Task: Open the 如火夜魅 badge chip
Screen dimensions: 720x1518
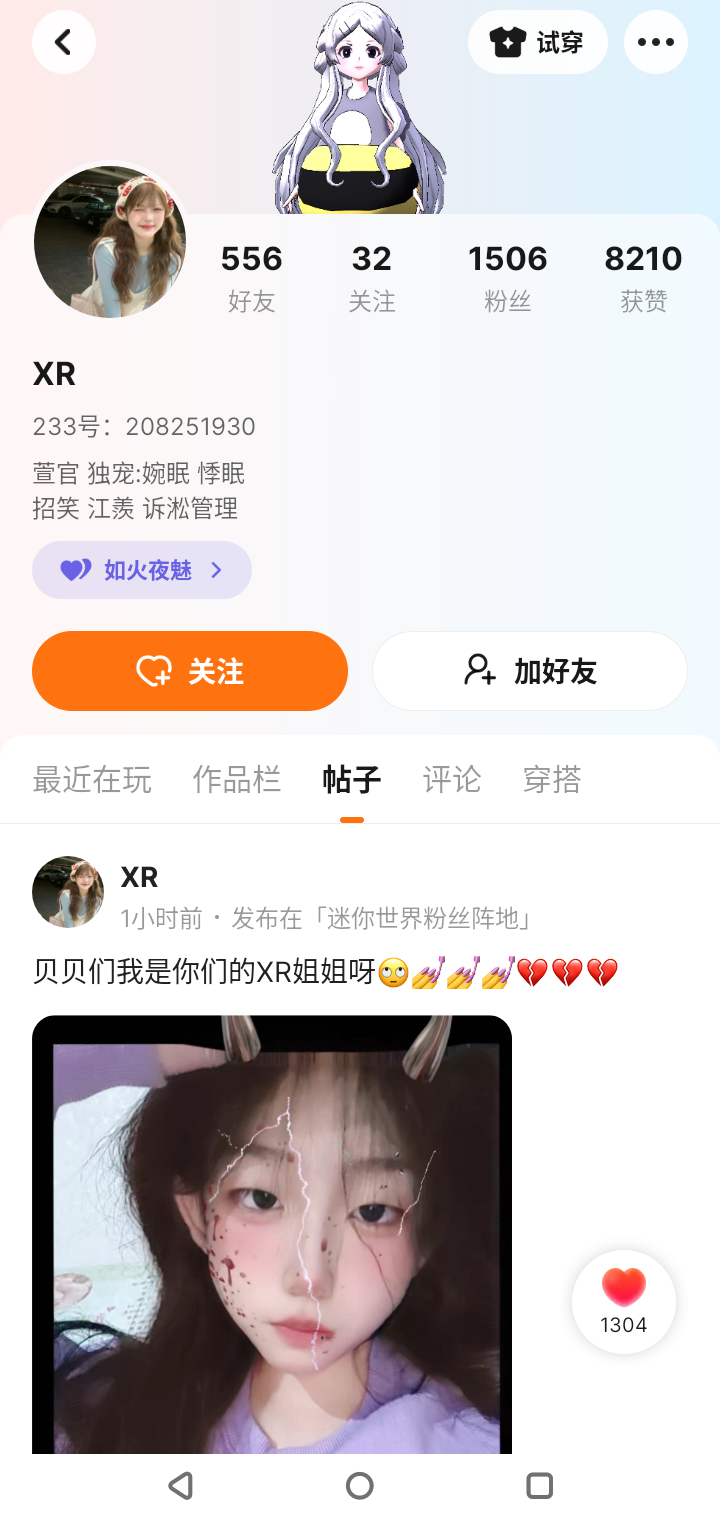Action: [x=142, y=570]
